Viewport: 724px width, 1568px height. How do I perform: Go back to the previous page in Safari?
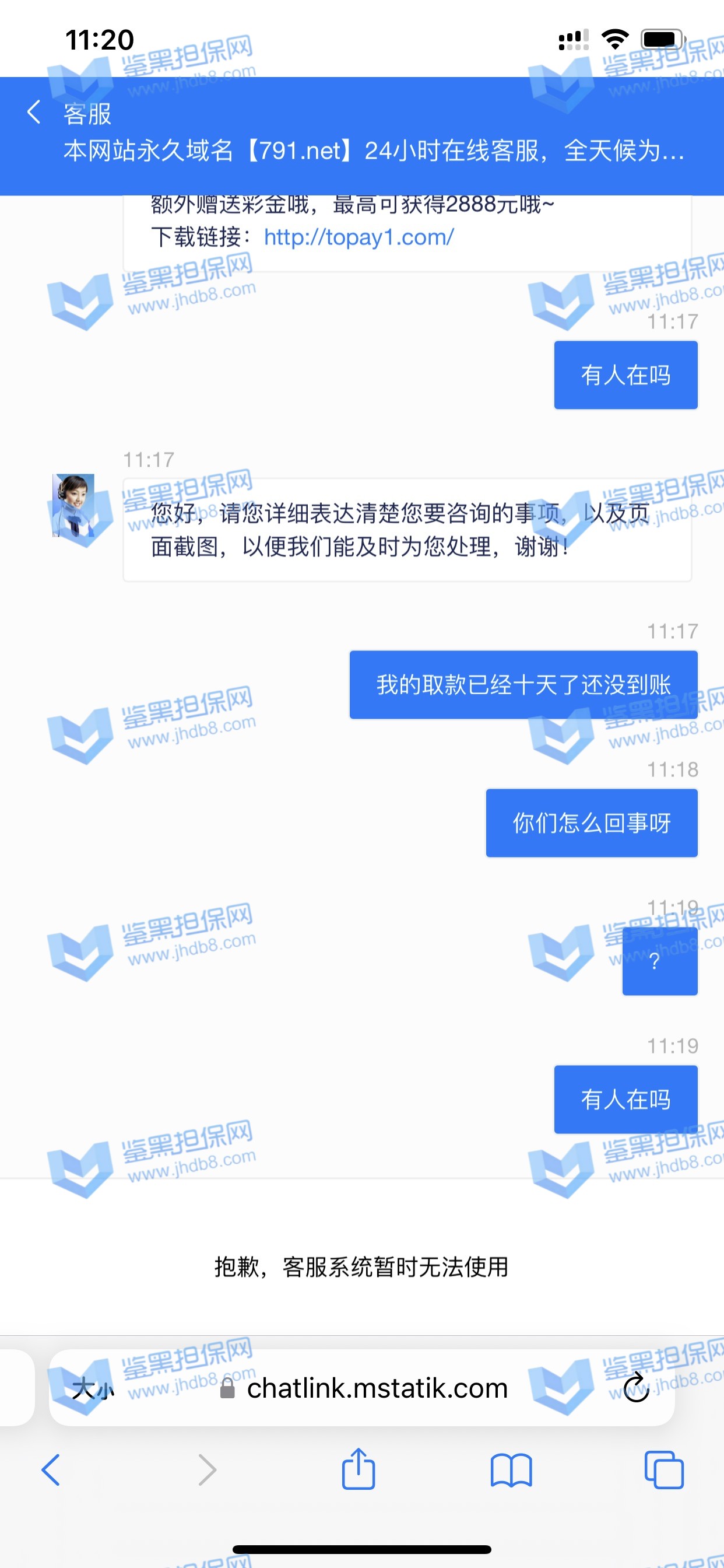pos(51,1471)
